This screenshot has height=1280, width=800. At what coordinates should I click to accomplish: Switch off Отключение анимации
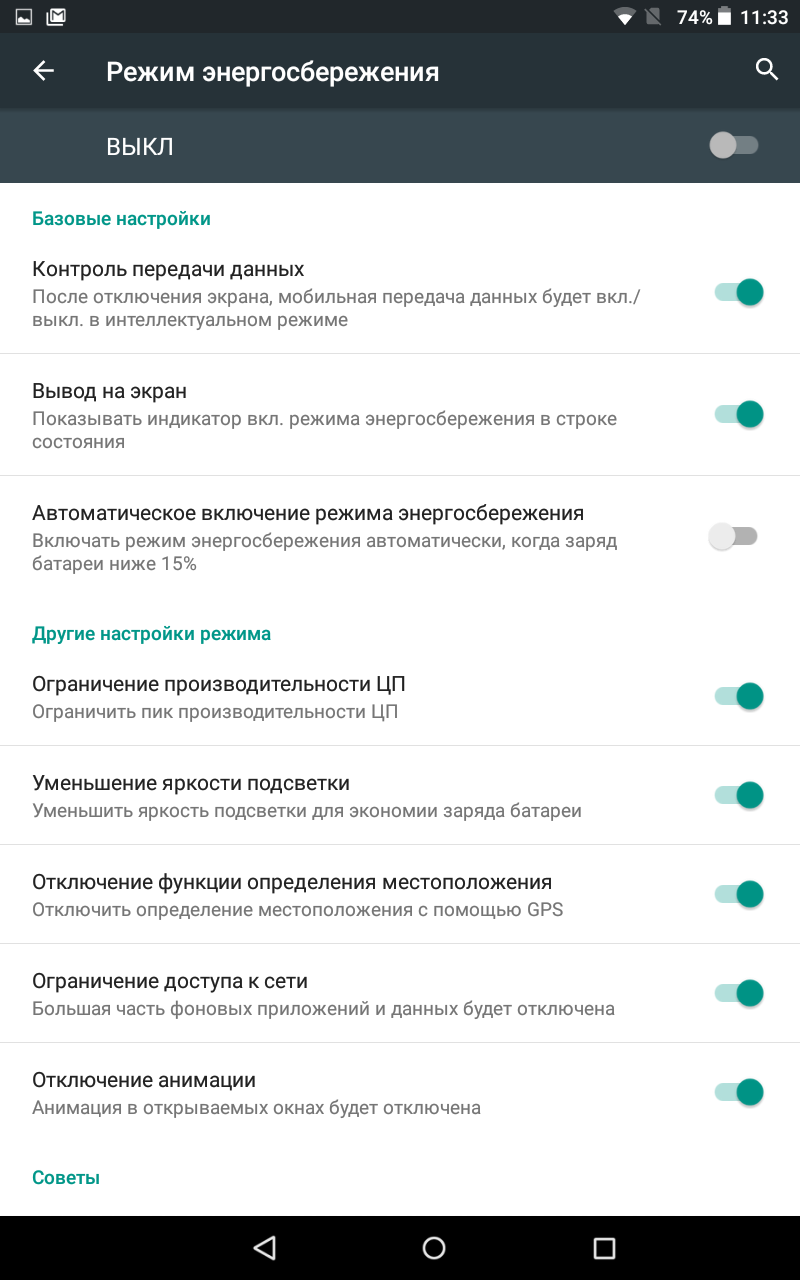click(x=739, y=1092)
